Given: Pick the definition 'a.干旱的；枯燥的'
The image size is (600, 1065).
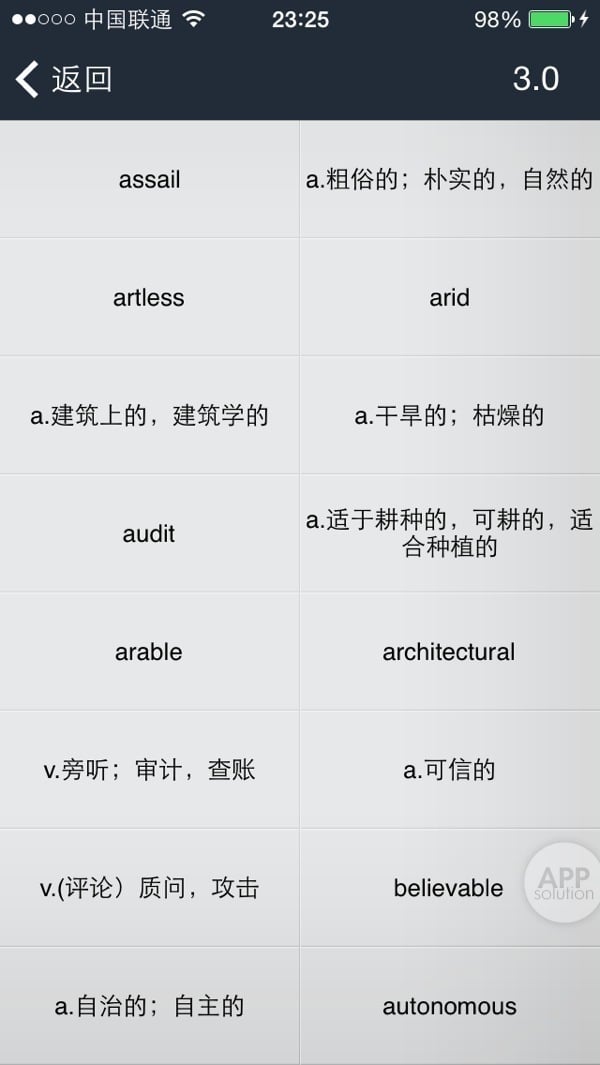Looking at the screenshot, I should pyautogui.click(x=449, y=416).
